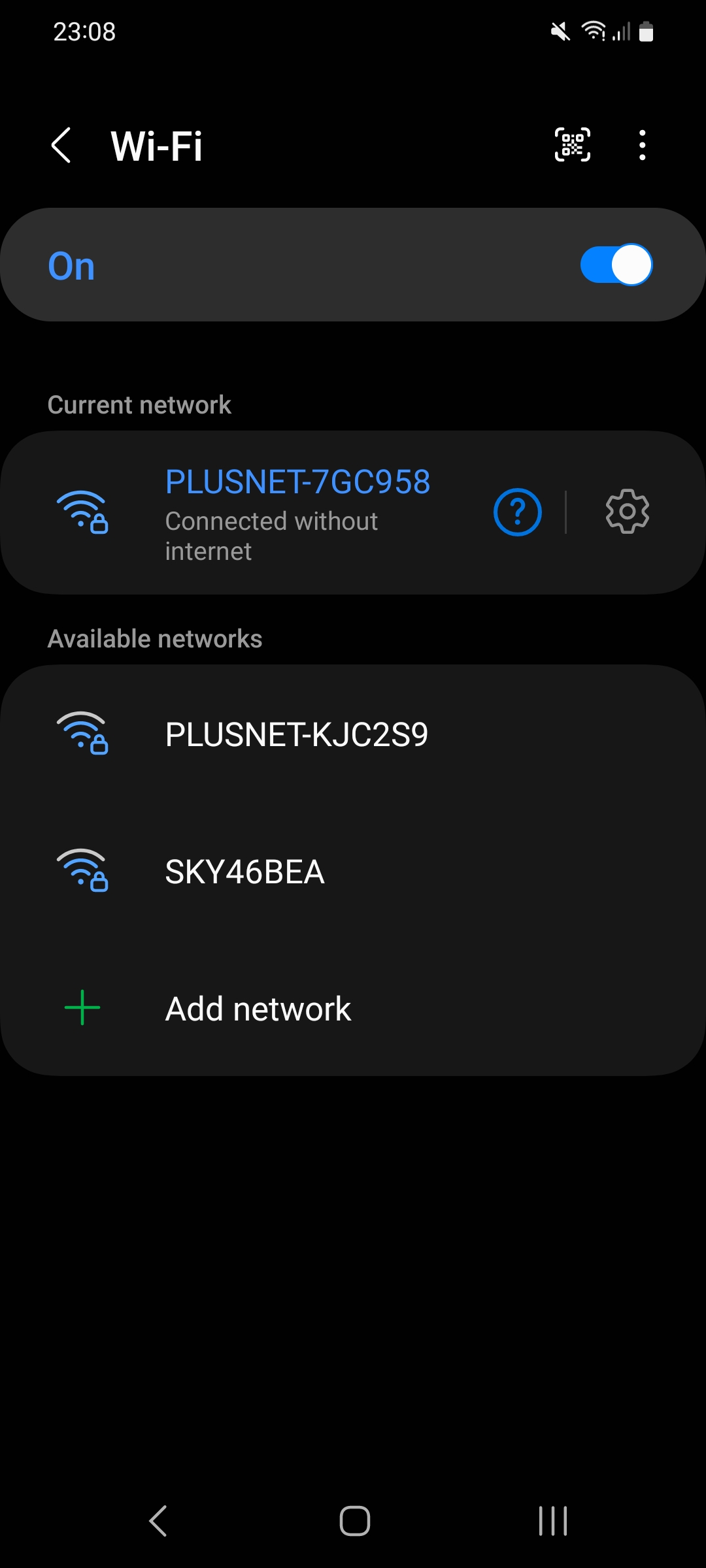Tap the QR code scanner icon
The image size is (706, 1568).
point(571,145)
